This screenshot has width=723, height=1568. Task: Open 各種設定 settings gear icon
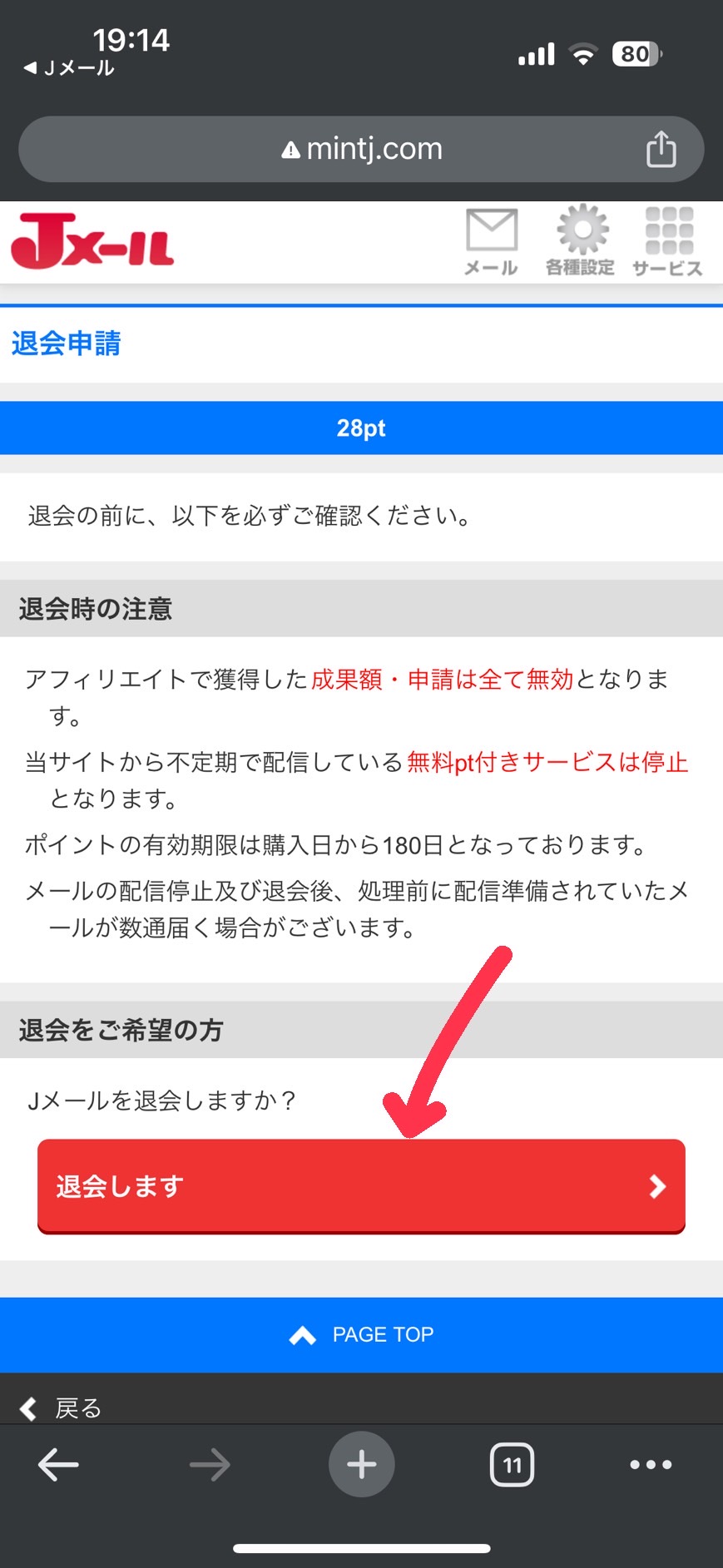(581, 240)
